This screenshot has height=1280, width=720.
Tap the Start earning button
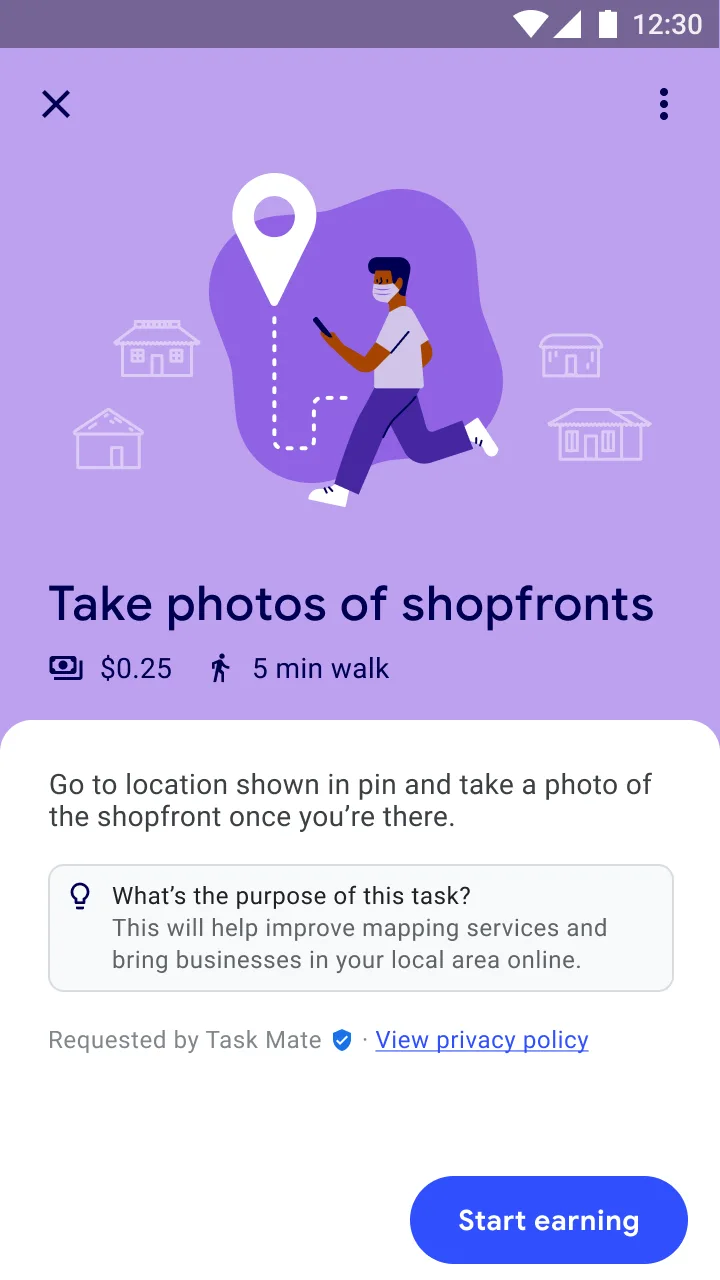[548, 1220]
